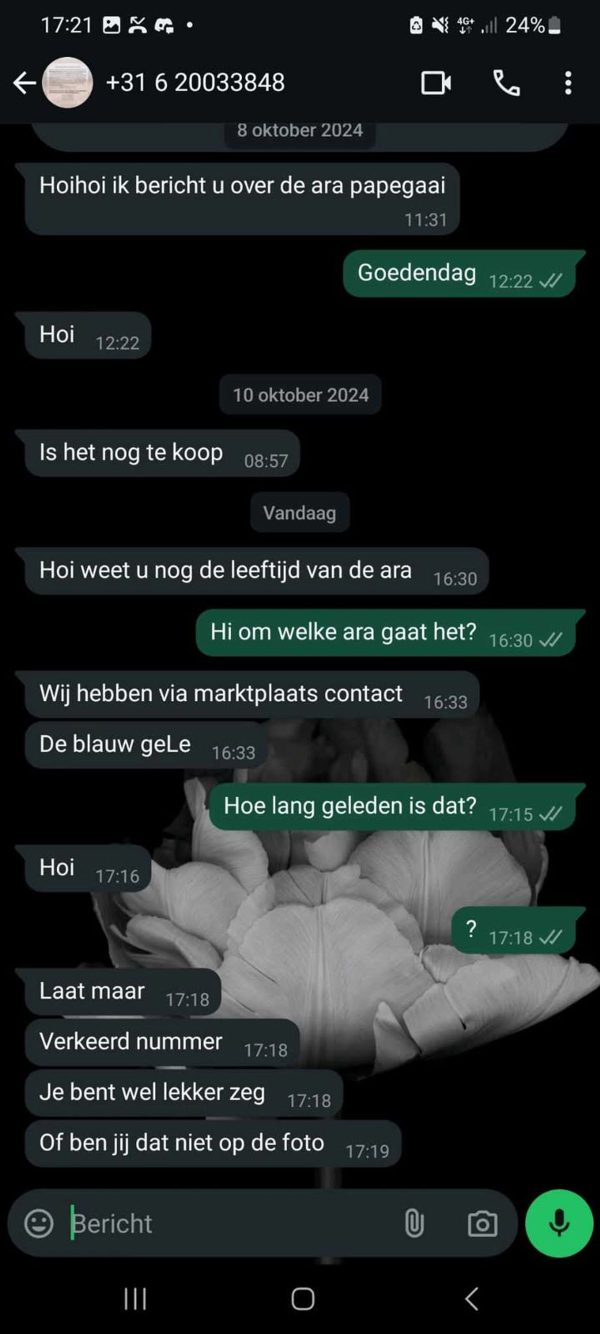Screen dimensions: 600x1334
Task: Open the overflow menu
Action: click(568, 83)
